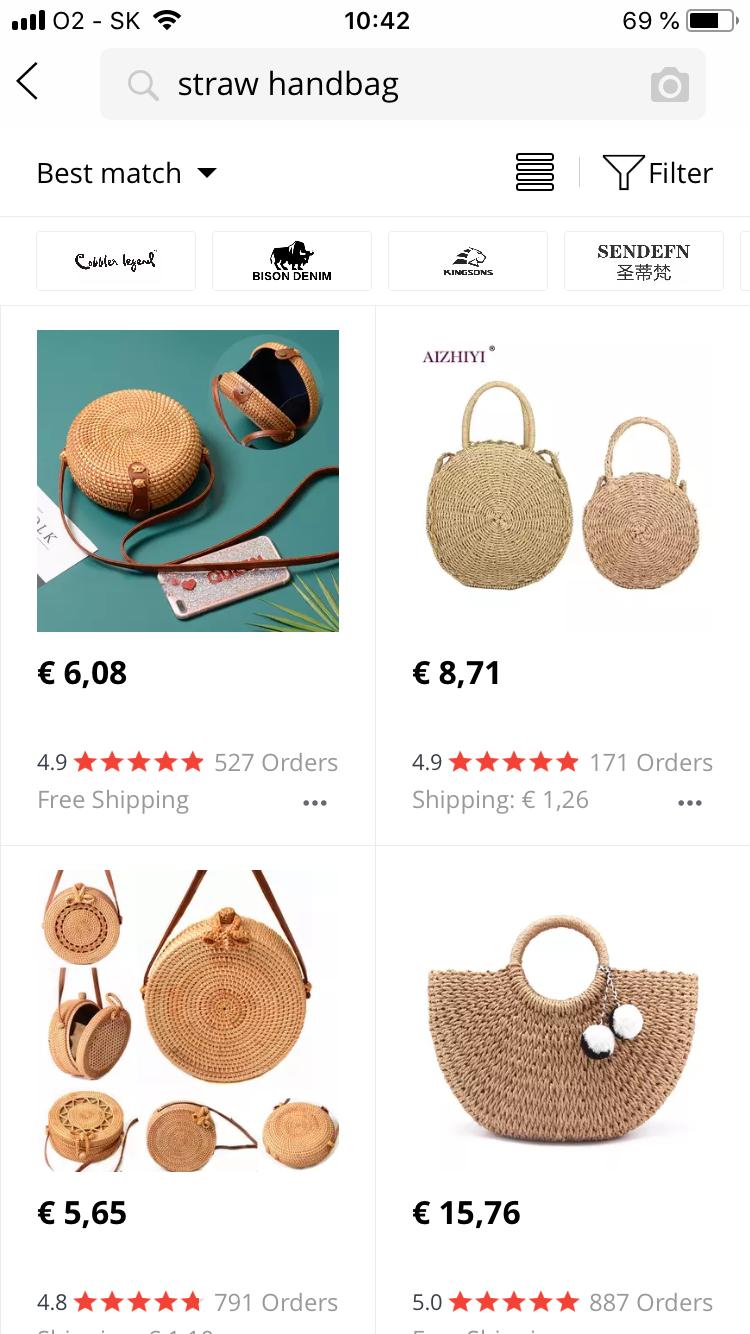Screen dimensions: 750x1334
Task: Open the € 6,08 round rattan bag
Action: [x=188, y=481]
